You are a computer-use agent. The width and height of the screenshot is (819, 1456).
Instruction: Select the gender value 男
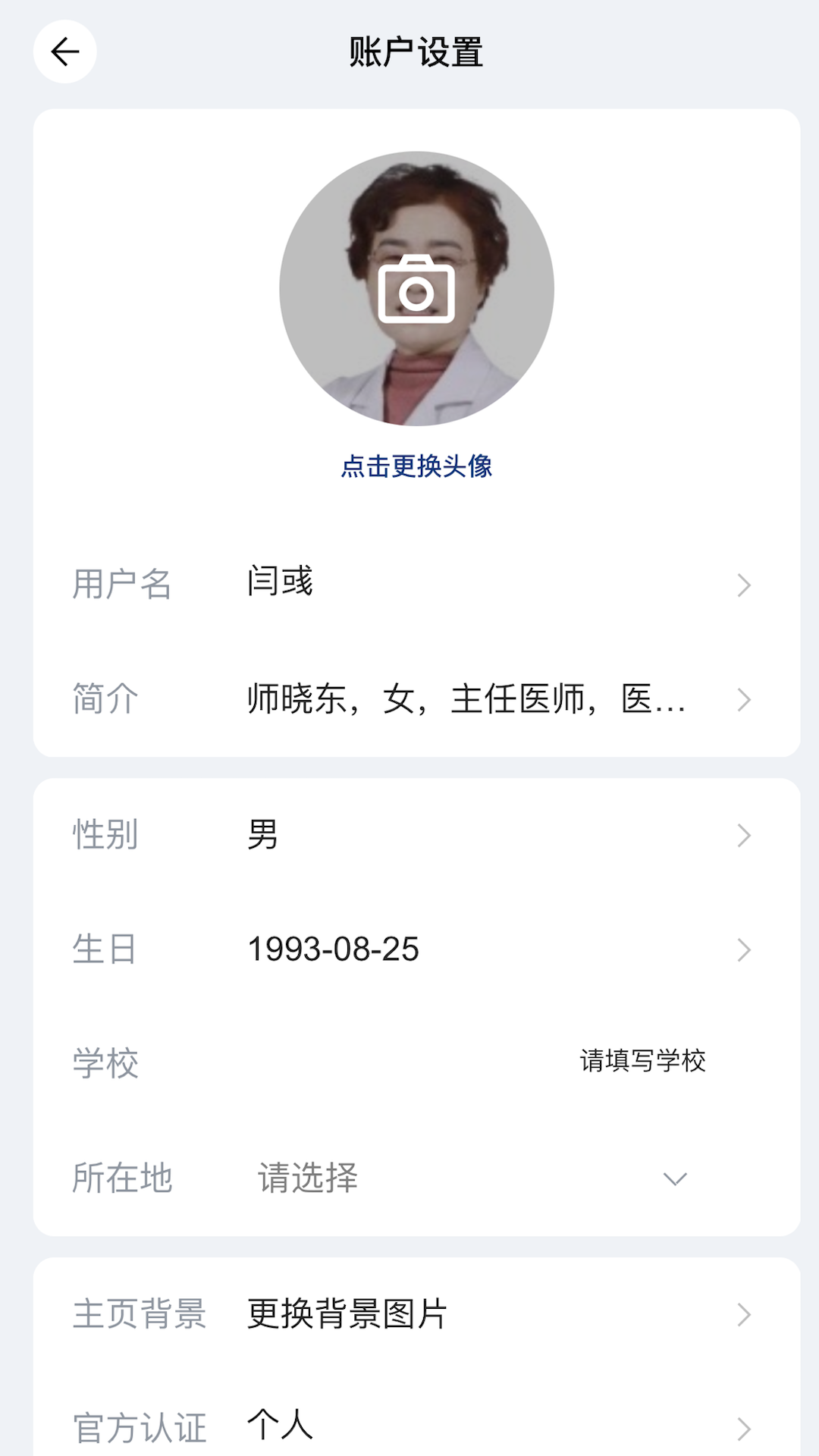coord(262,834)
